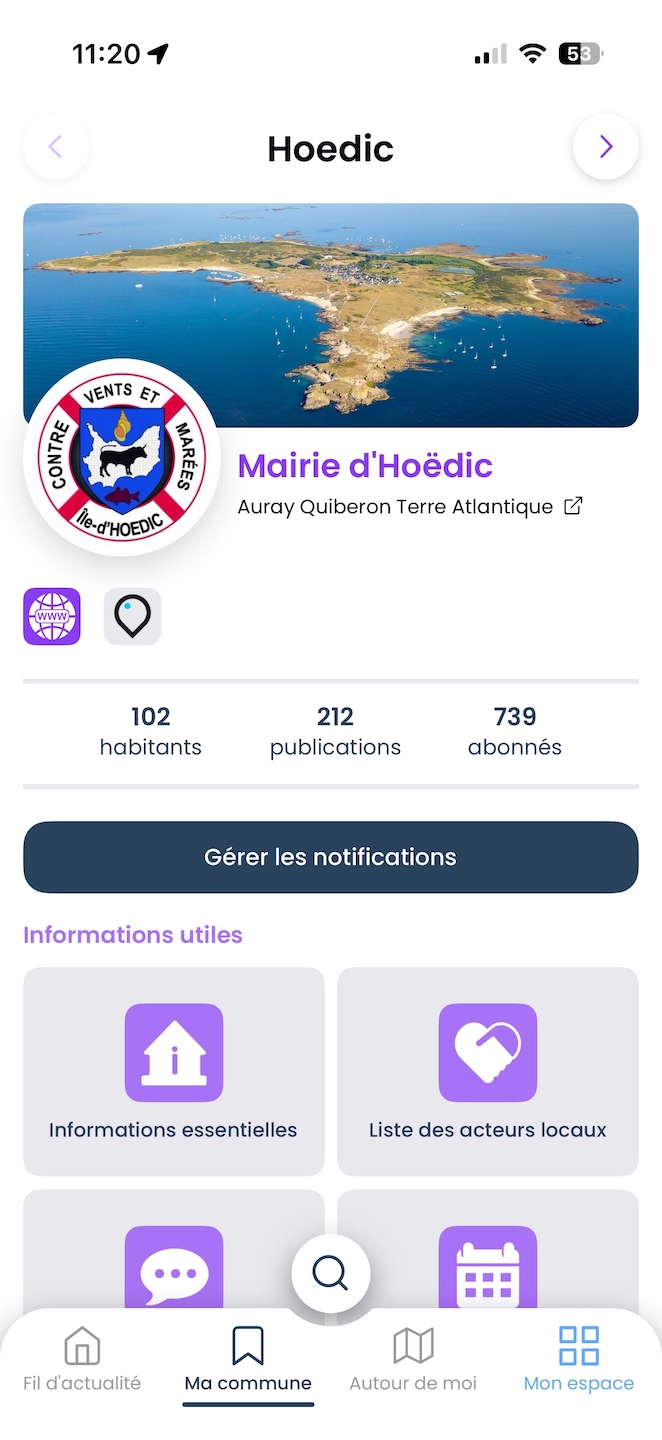The image size is (662, 1440).
Task: Open the map location pin icon
Action: point(132,616)
